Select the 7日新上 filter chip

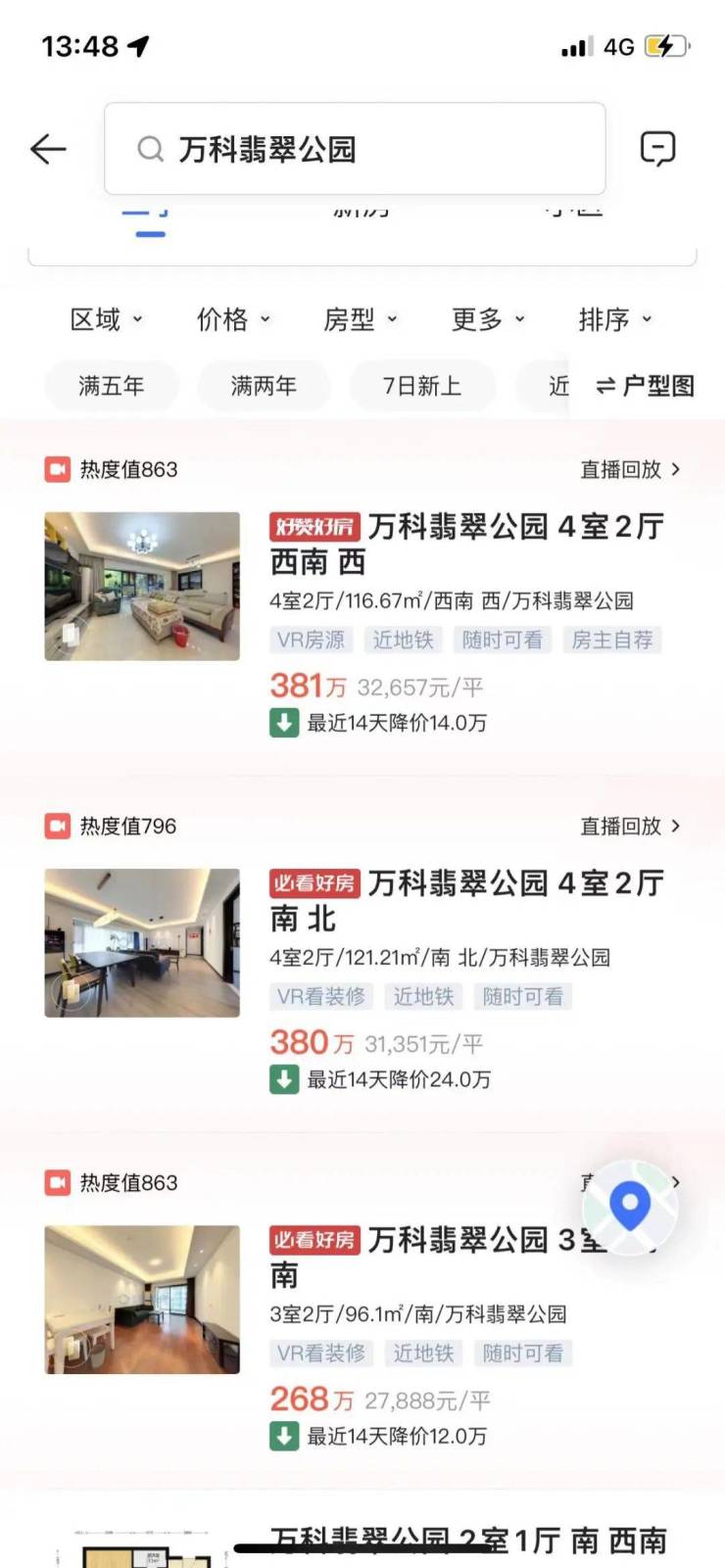pos(421,386)
